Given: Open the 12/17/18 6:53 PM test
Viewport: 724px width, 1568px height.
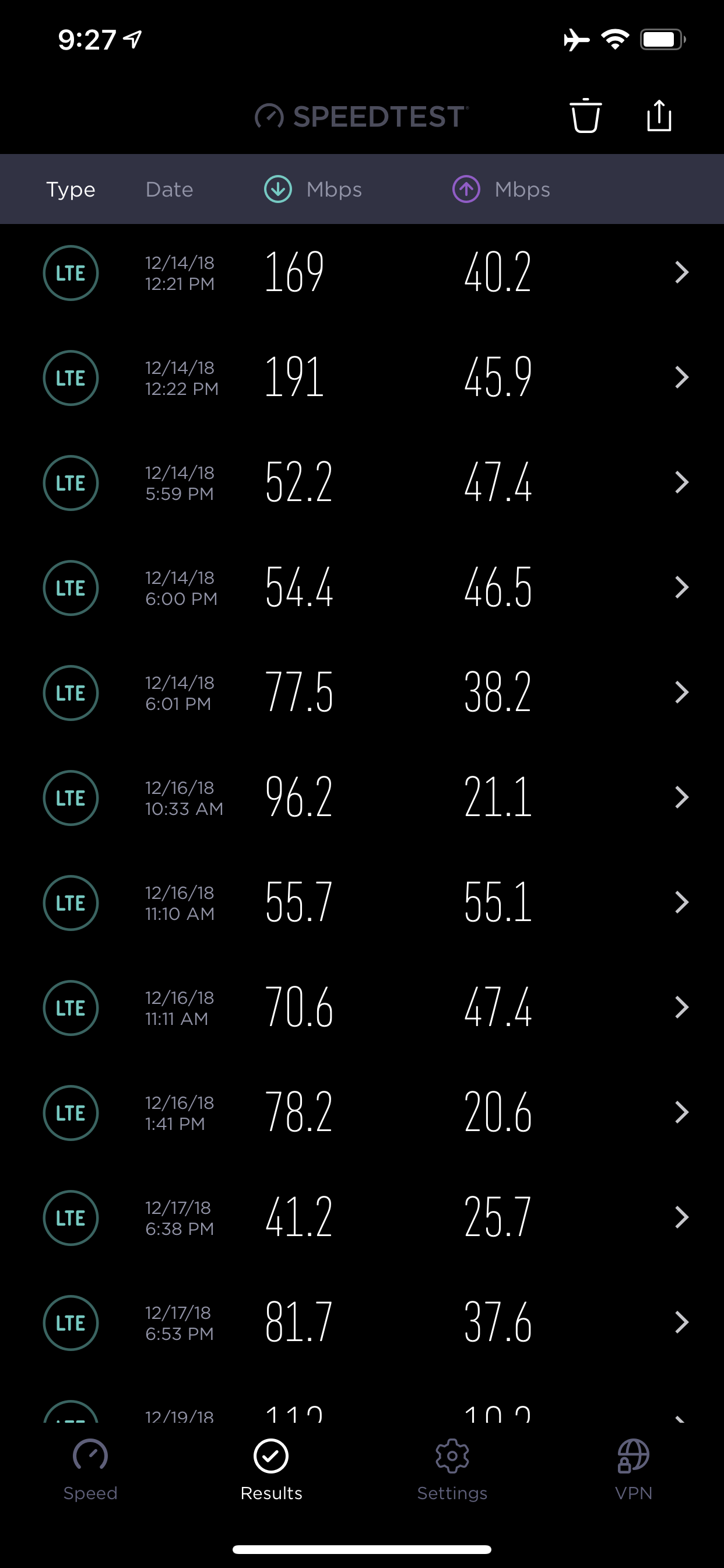Looking at the screenshot, I should coord(362,1322).
